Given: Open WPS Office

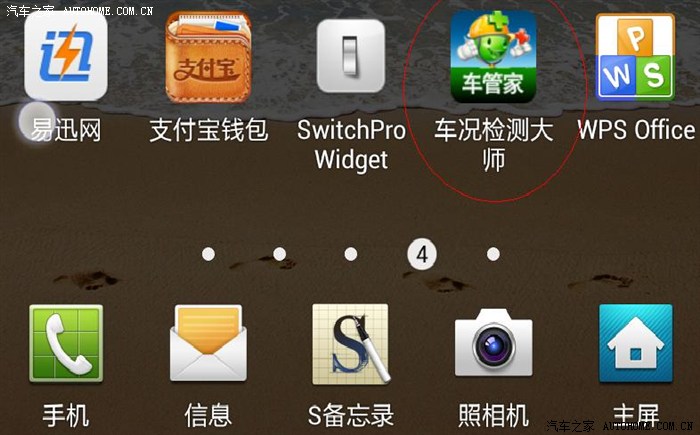Looking at the screenshot, I should point(635,56).
